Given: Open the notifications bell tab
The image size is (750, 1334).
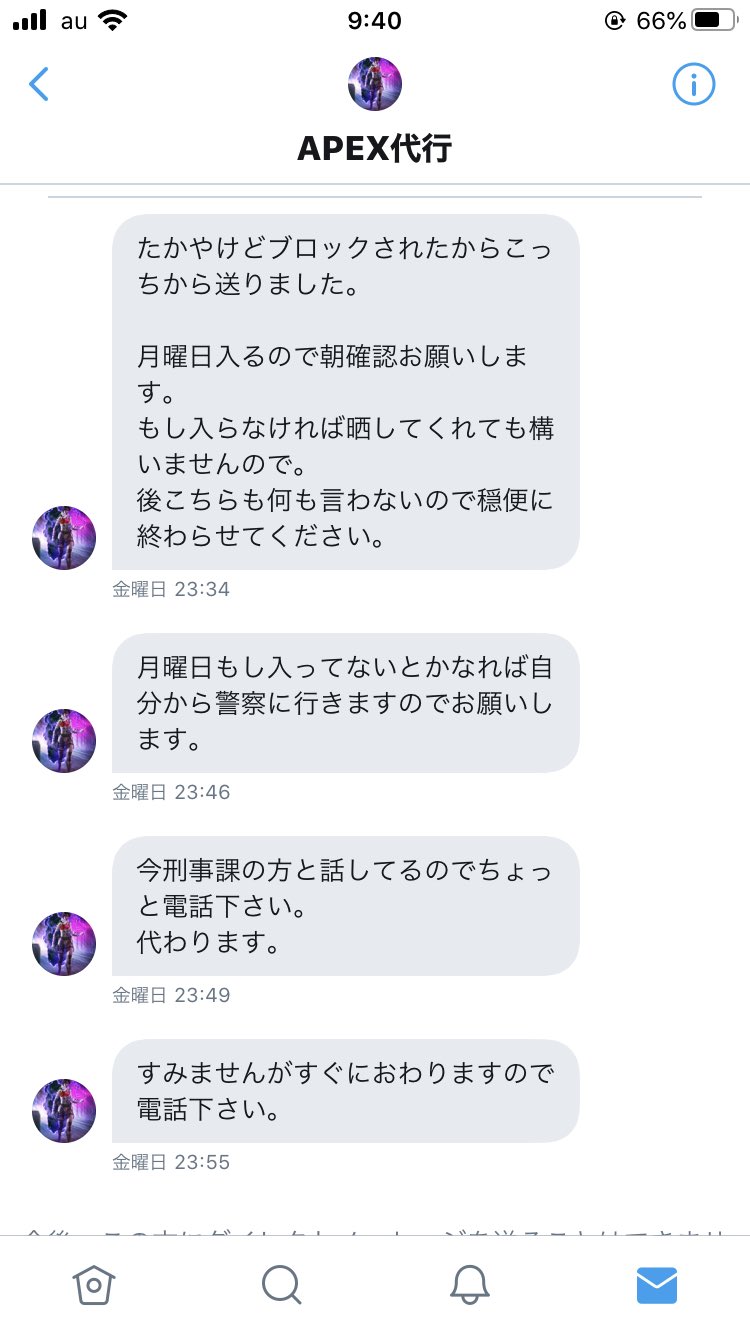Looking at the screenshot, I should tap(469, 1284).
